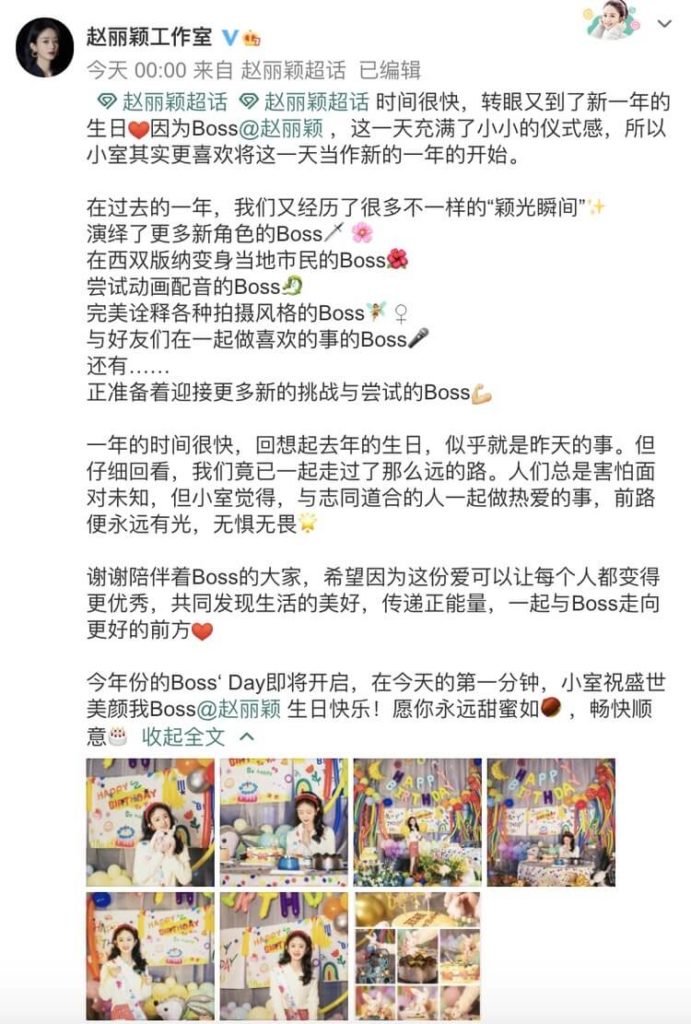Viewport: 691px width, 1024px height.
Task: Open the first birthday photo thumbnail
Action: (150, 821)
